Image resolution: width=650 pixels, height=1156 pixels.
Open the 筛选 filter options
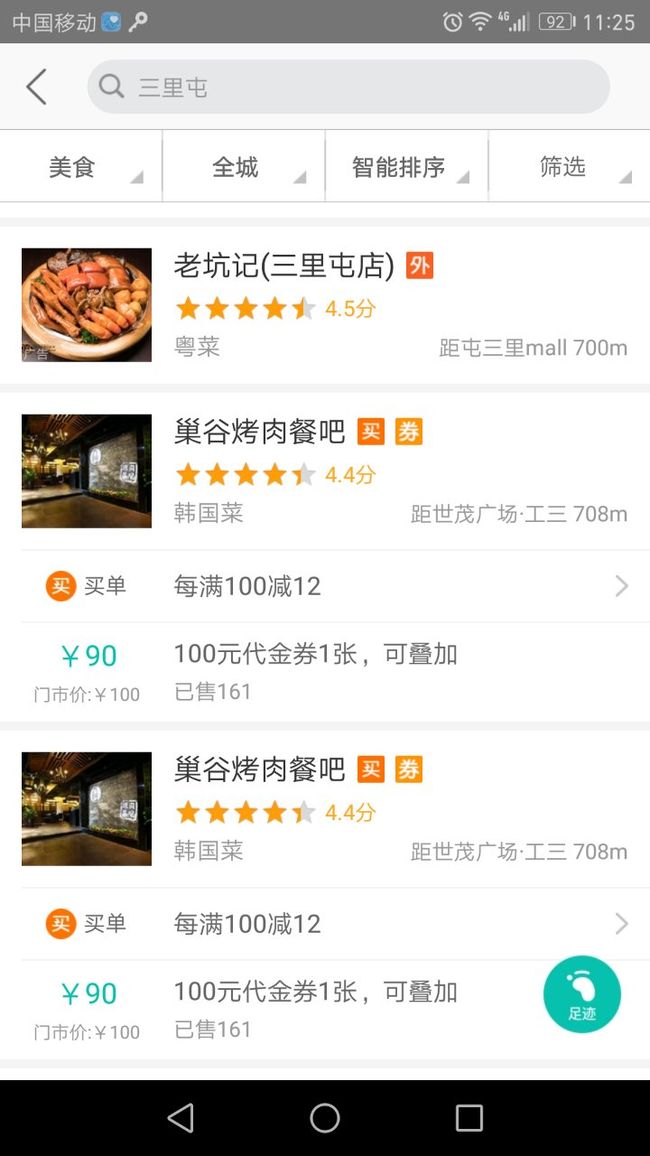tap(570, 167)
